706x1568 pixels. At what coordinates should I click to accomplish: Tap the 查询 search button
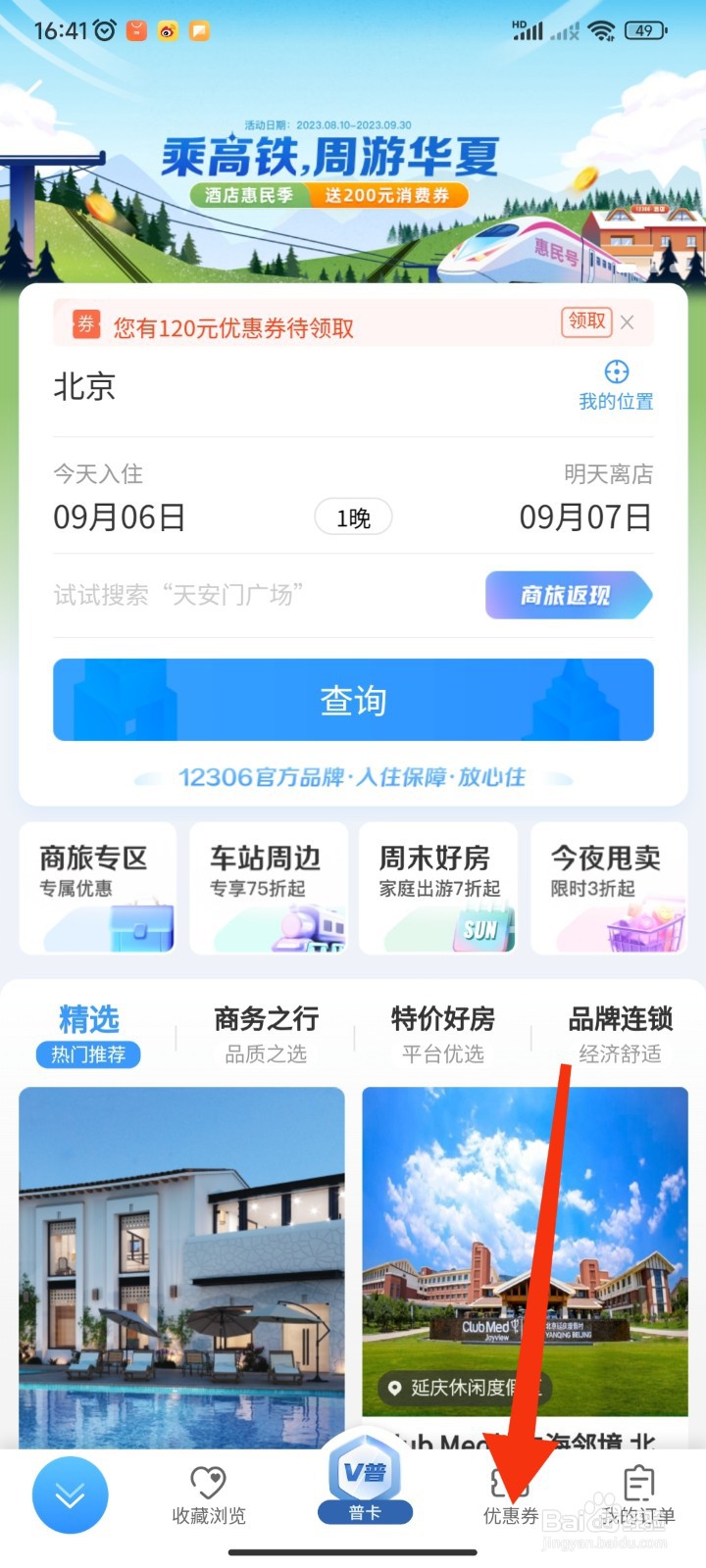pos(352,700)
